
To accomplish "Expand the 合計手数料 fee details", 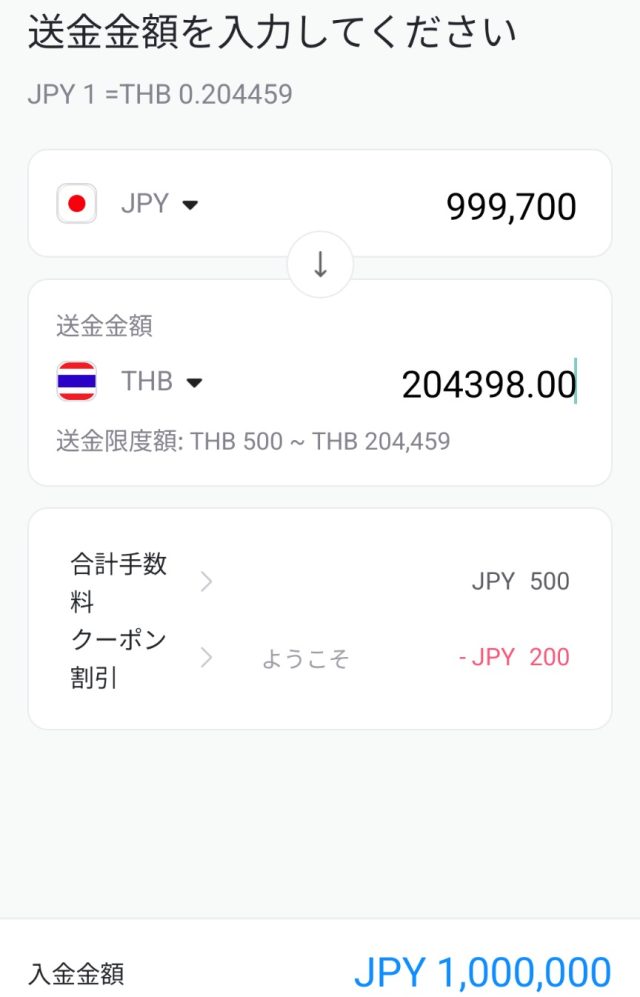I will coord(207,582).
